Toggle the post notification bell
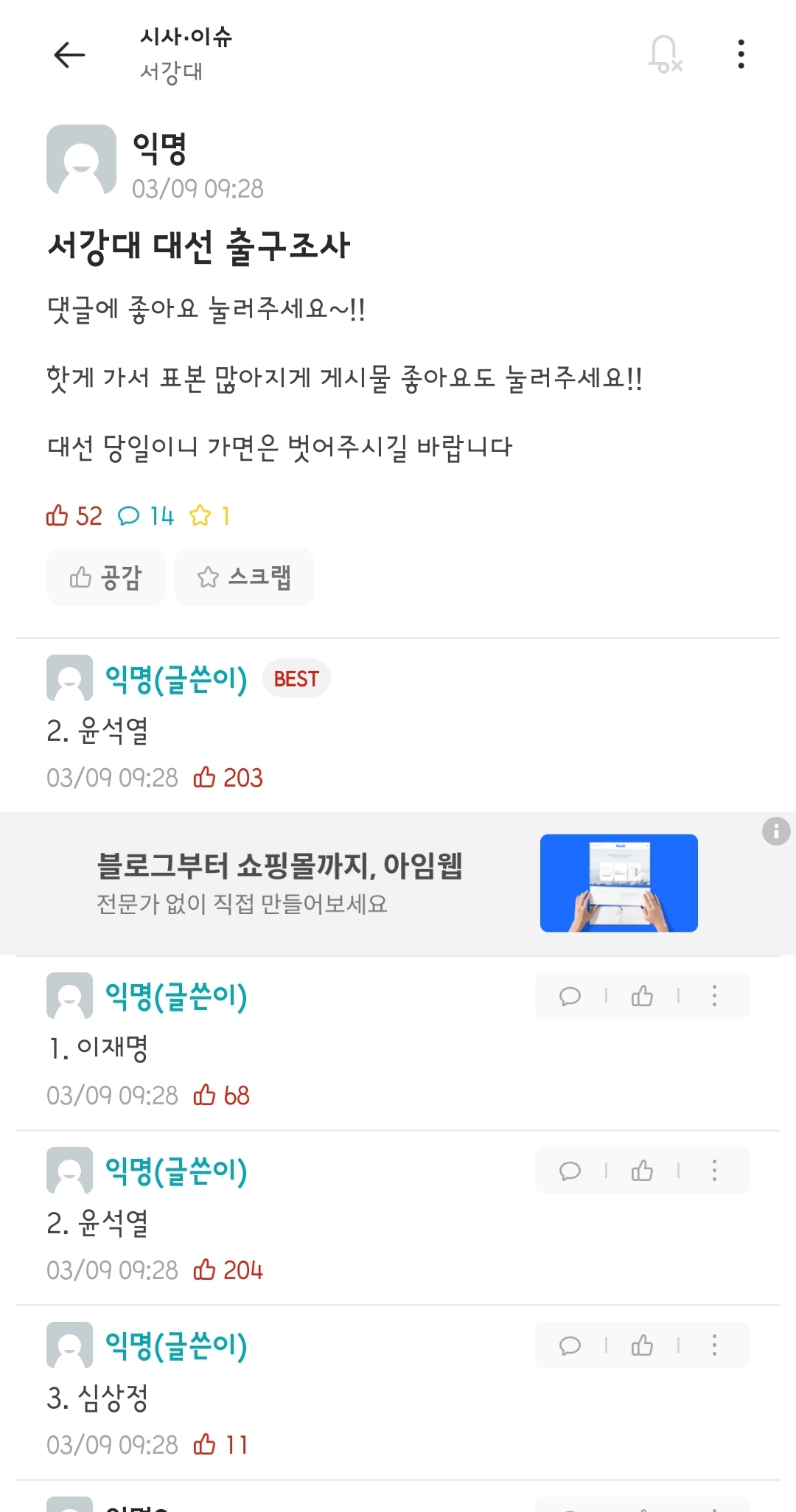The image size is (796, 1512). pyautogui.click(x=665, y=55)
